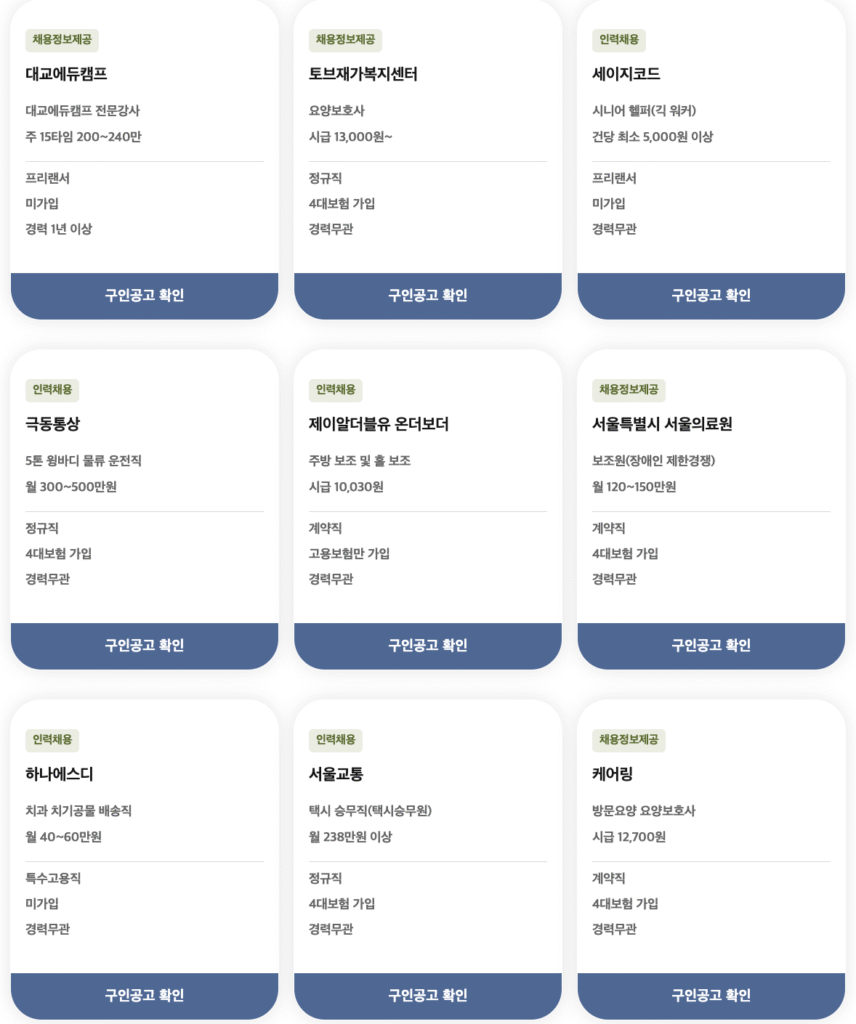Click 구인공고 확인 button for 케어링
This screenshot has height=1024, width=856.
tap(710, 995)
